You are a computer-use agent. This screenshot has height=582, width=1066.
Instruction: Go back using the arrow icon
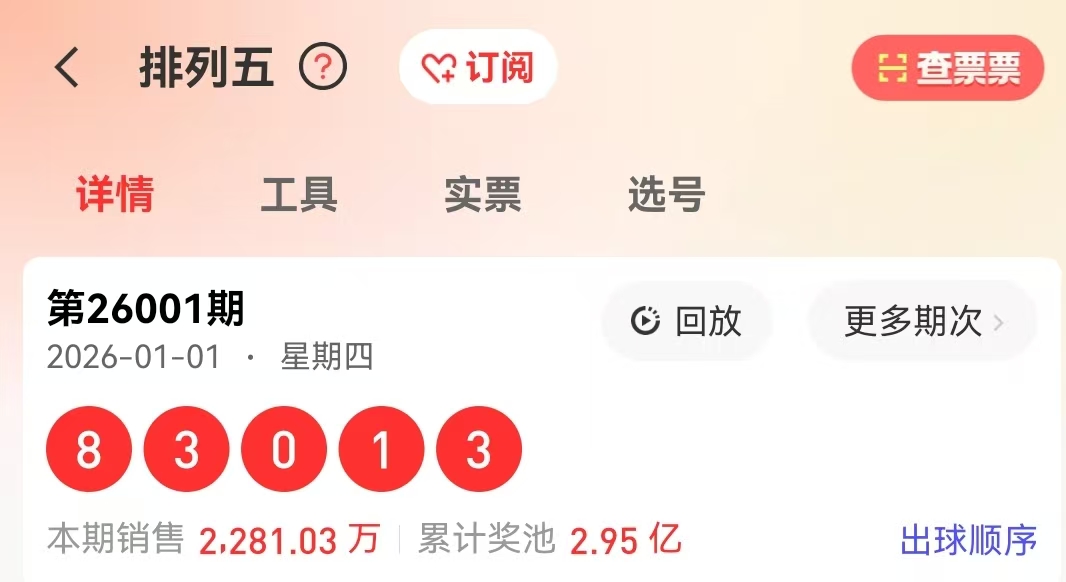coord(66,68)
